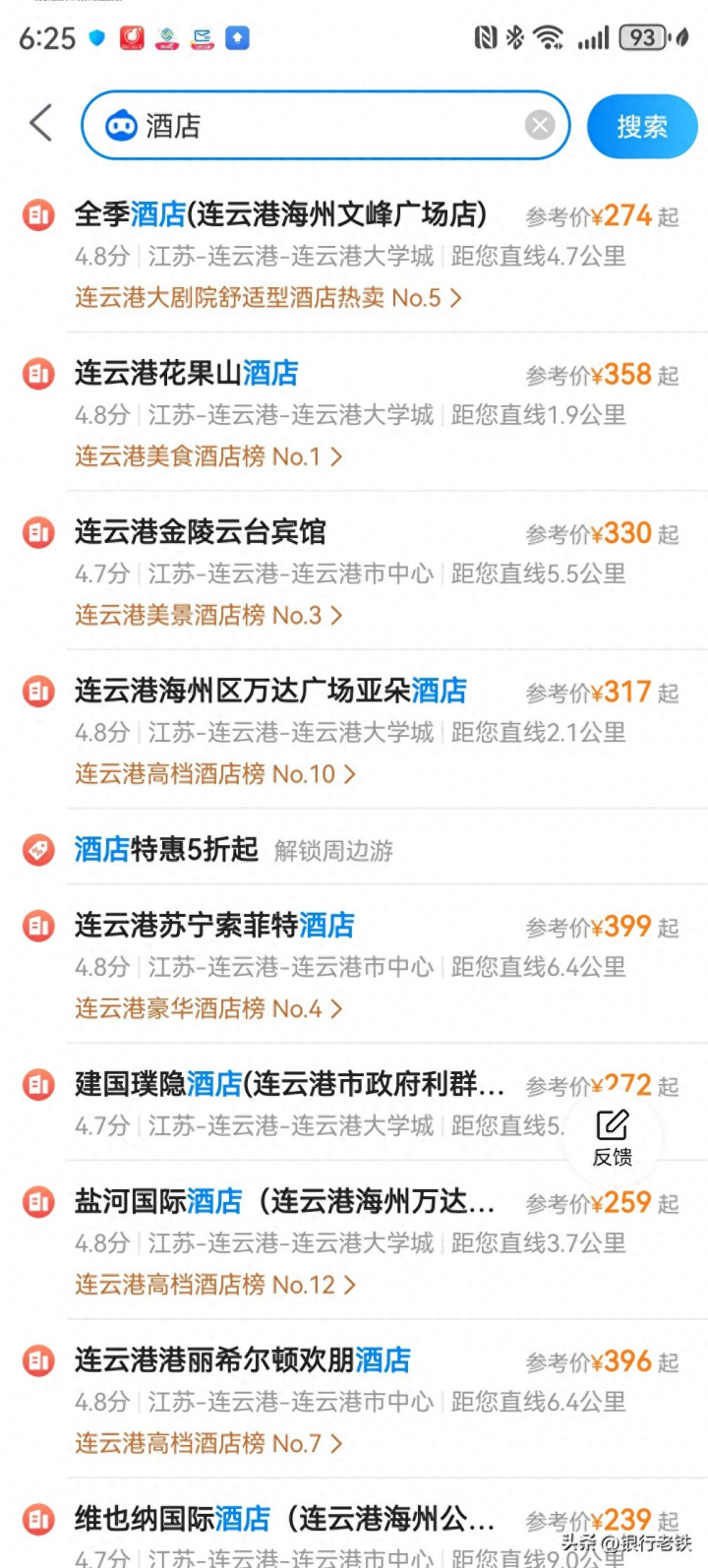Tap the search field containing 酒店
Viewport: 708px width, 1568px height.
click(x=324, y=125)
